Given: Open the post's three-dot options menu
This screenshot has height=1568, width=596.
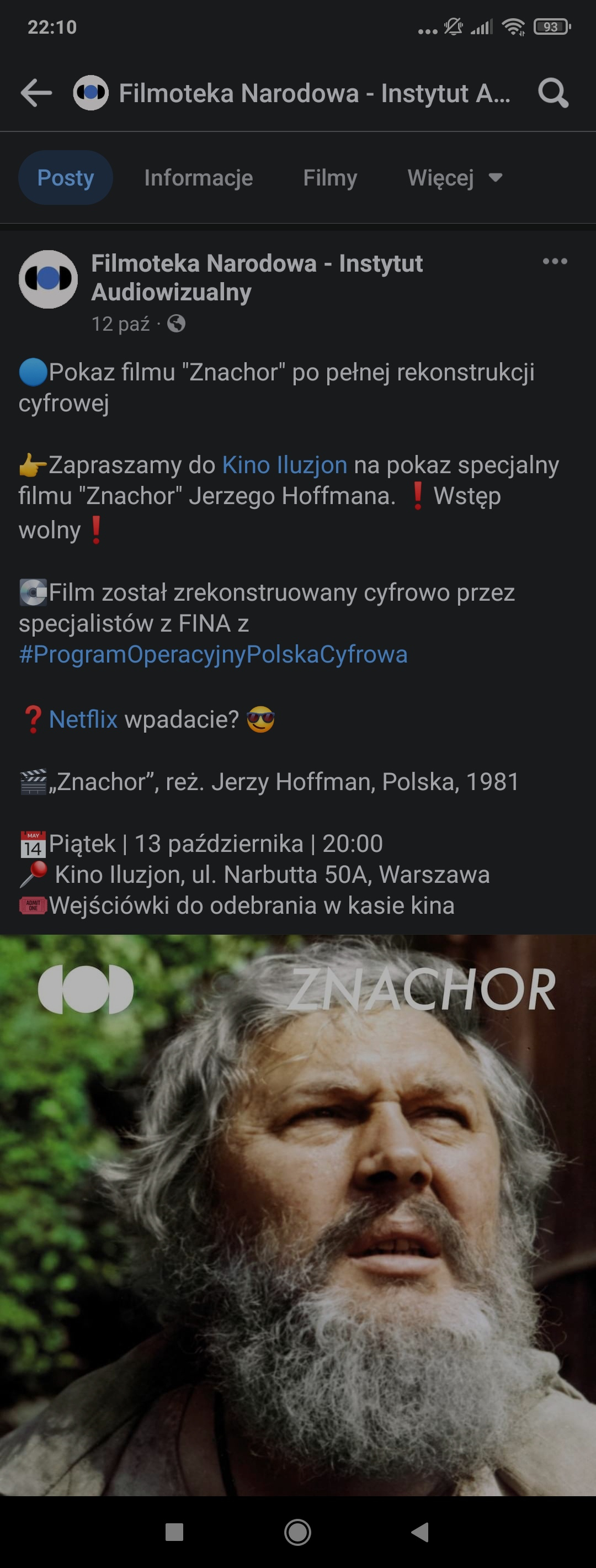Looking at the screenshot, I should click(555, 262).
